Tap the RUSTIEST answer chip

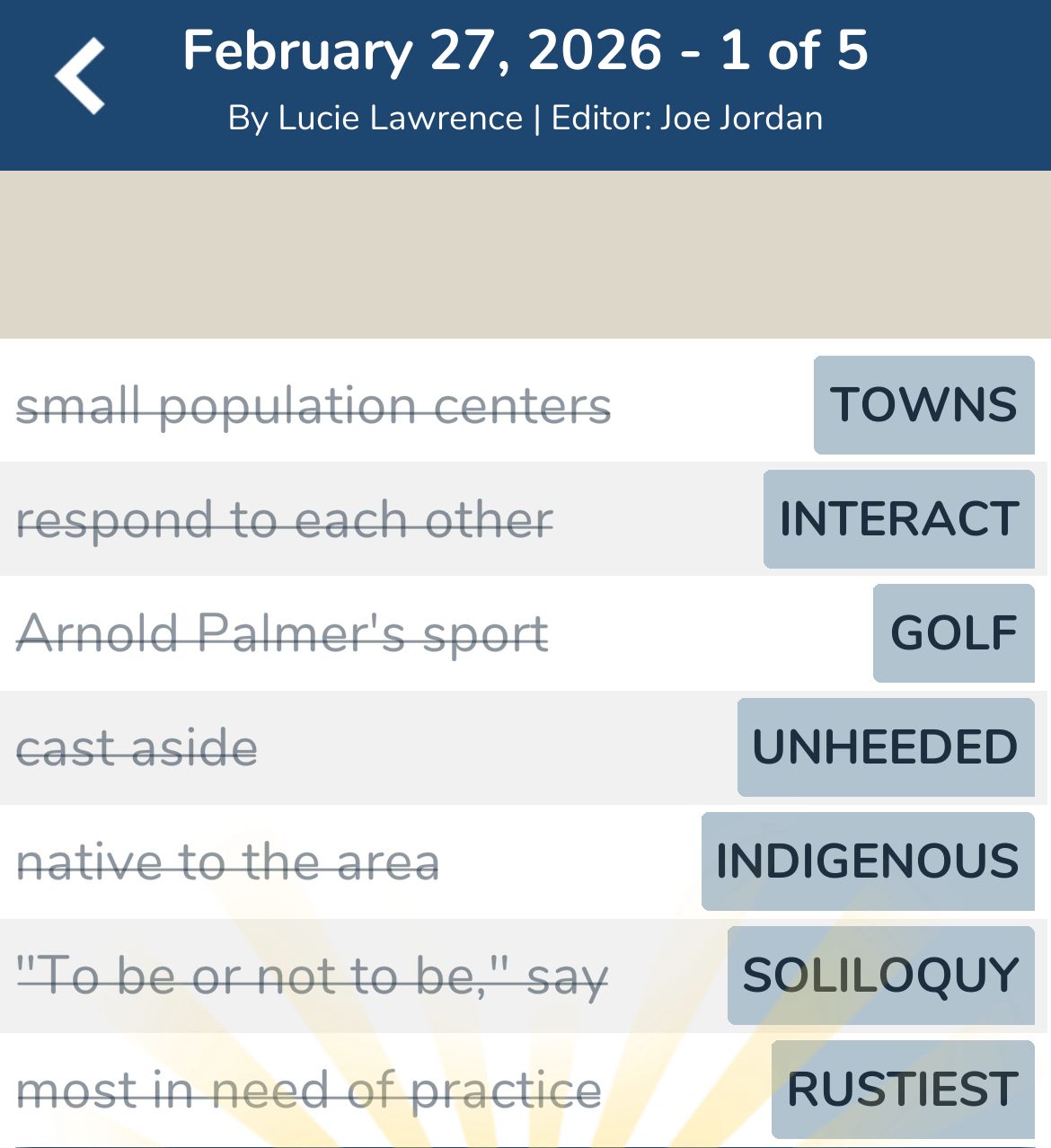point(902,1090)
